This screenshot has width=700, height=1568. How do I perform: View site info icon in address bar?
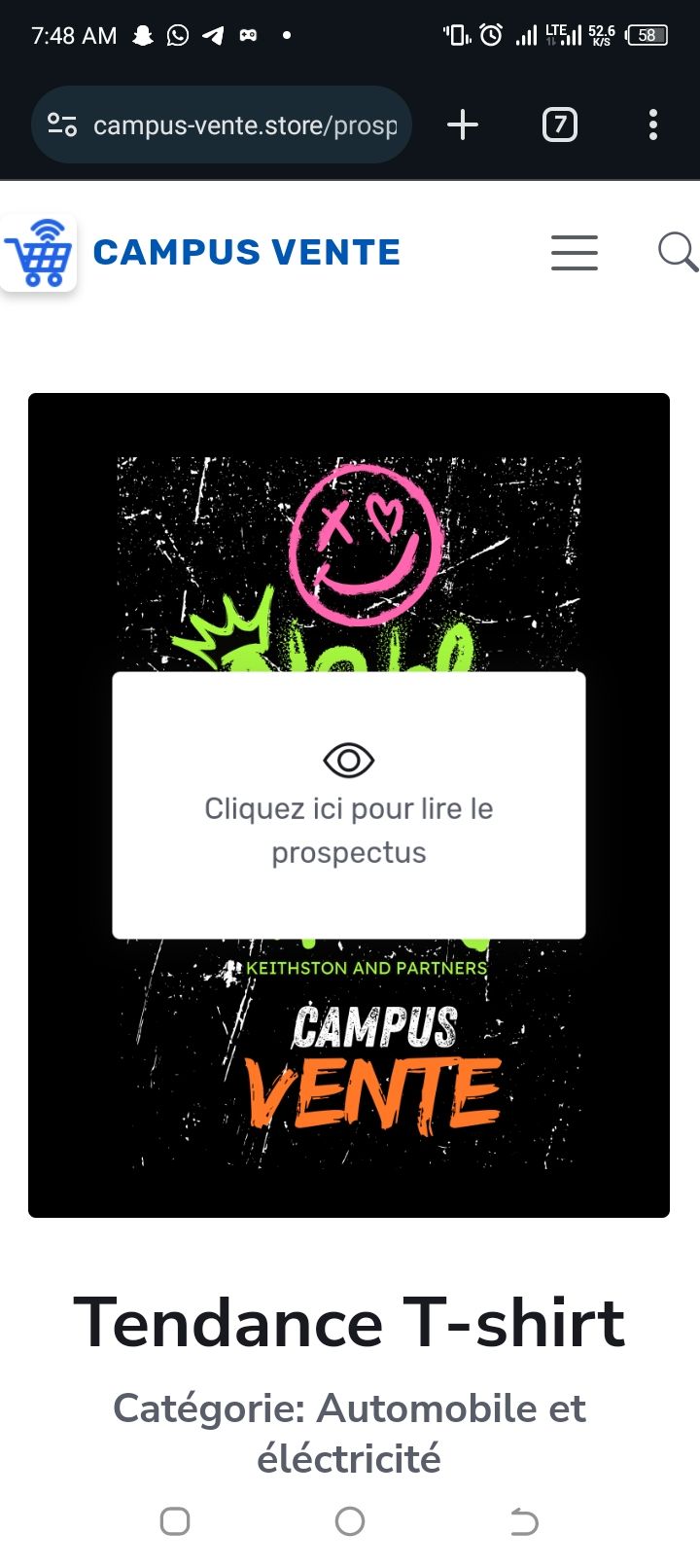coord(62,125)
